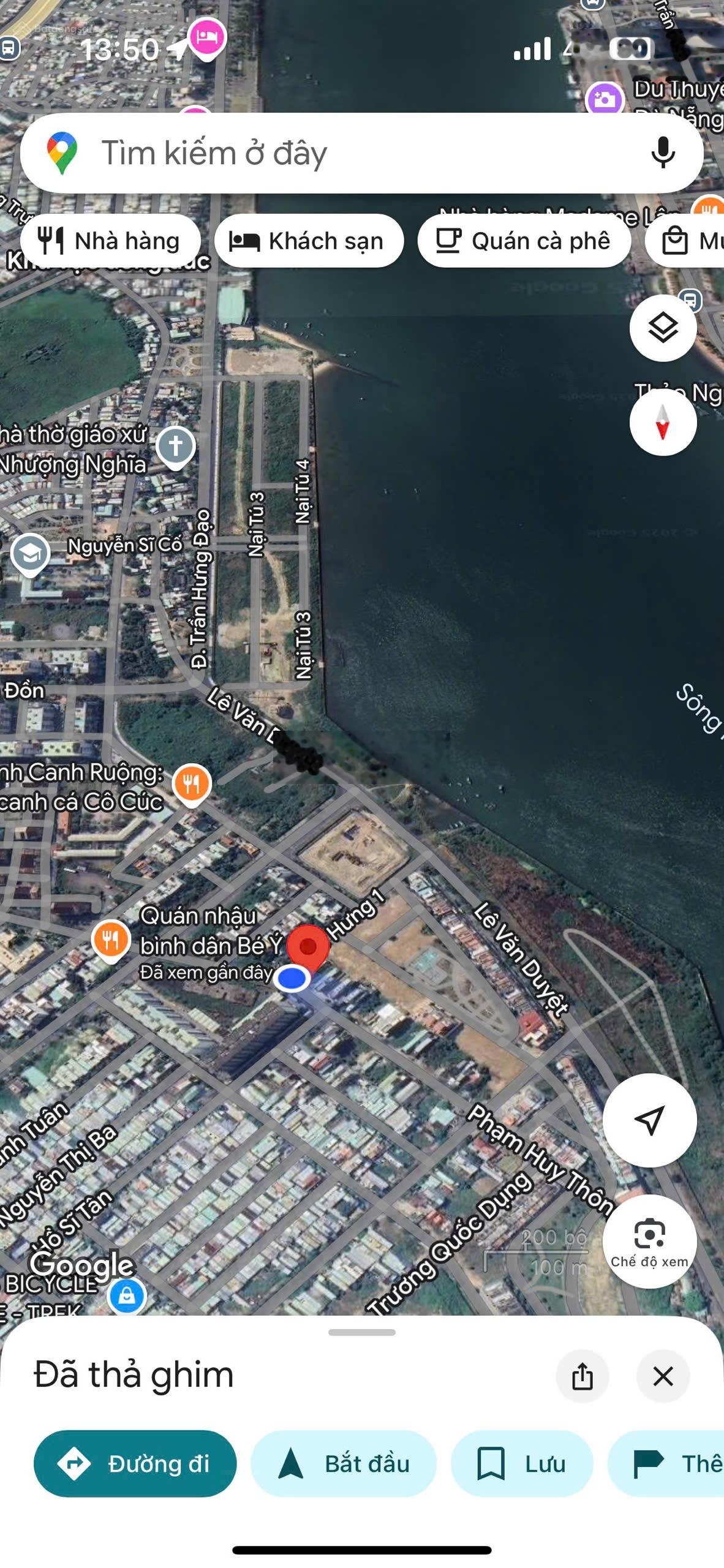Tap the Nguyễn Sĩ Cố school marker
This screenshot has width=724, height=1568.
point(30,553)
